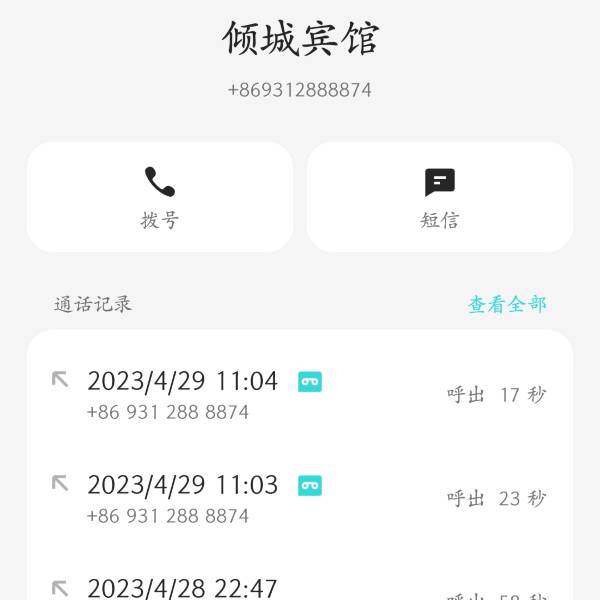Tap the 拨号 call button
Image resolution: width=600 pixels, height=600 pixels.
[160, 197]
